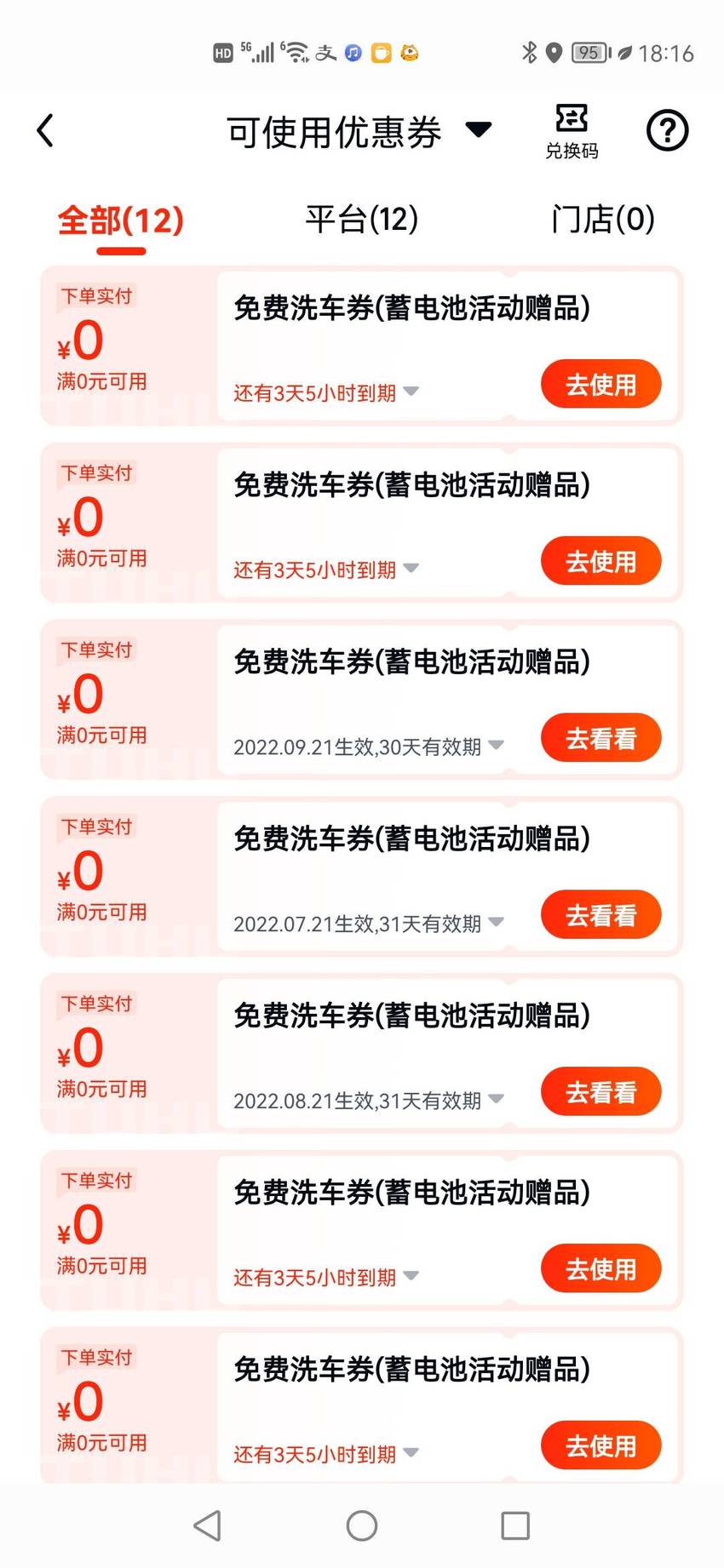Open the 兑换码 redeem code entry
This screenshot has height=1568, width=724.
(x=572, y=132)
